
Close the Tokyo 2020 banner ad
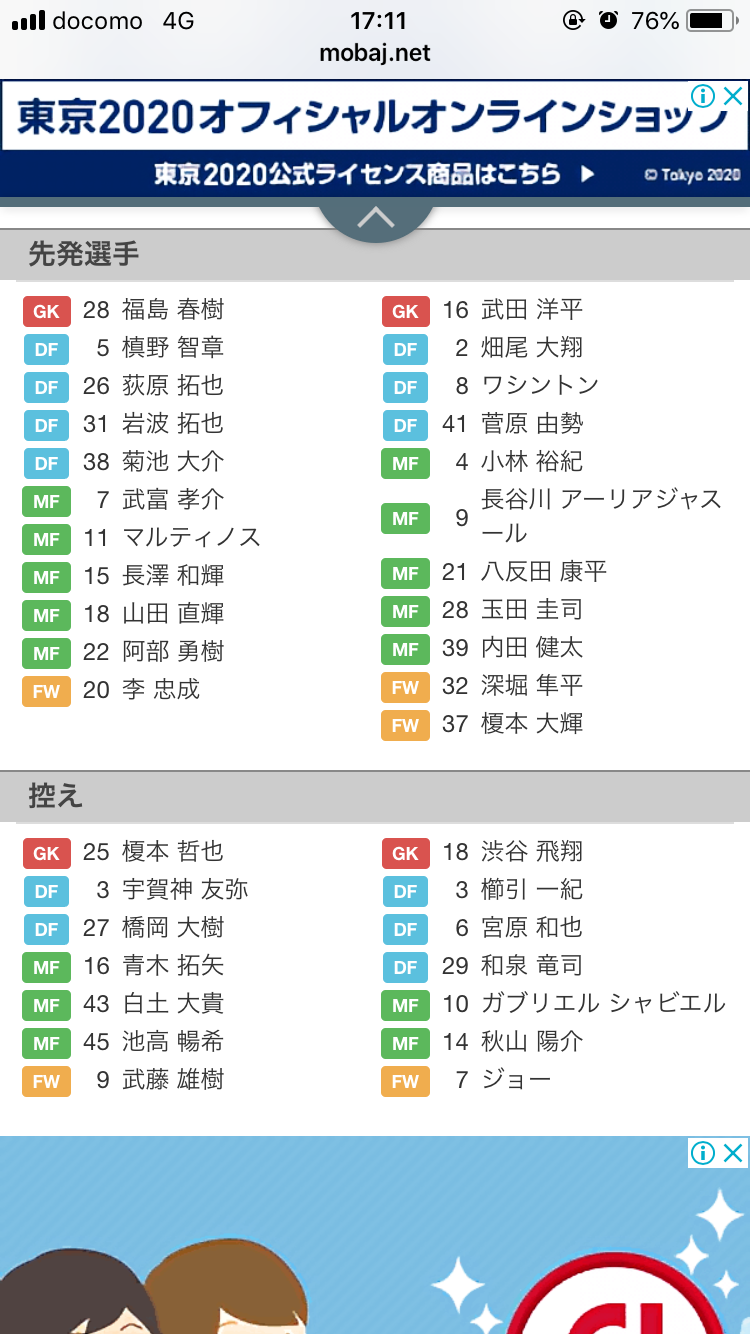(x=734, y=96)
